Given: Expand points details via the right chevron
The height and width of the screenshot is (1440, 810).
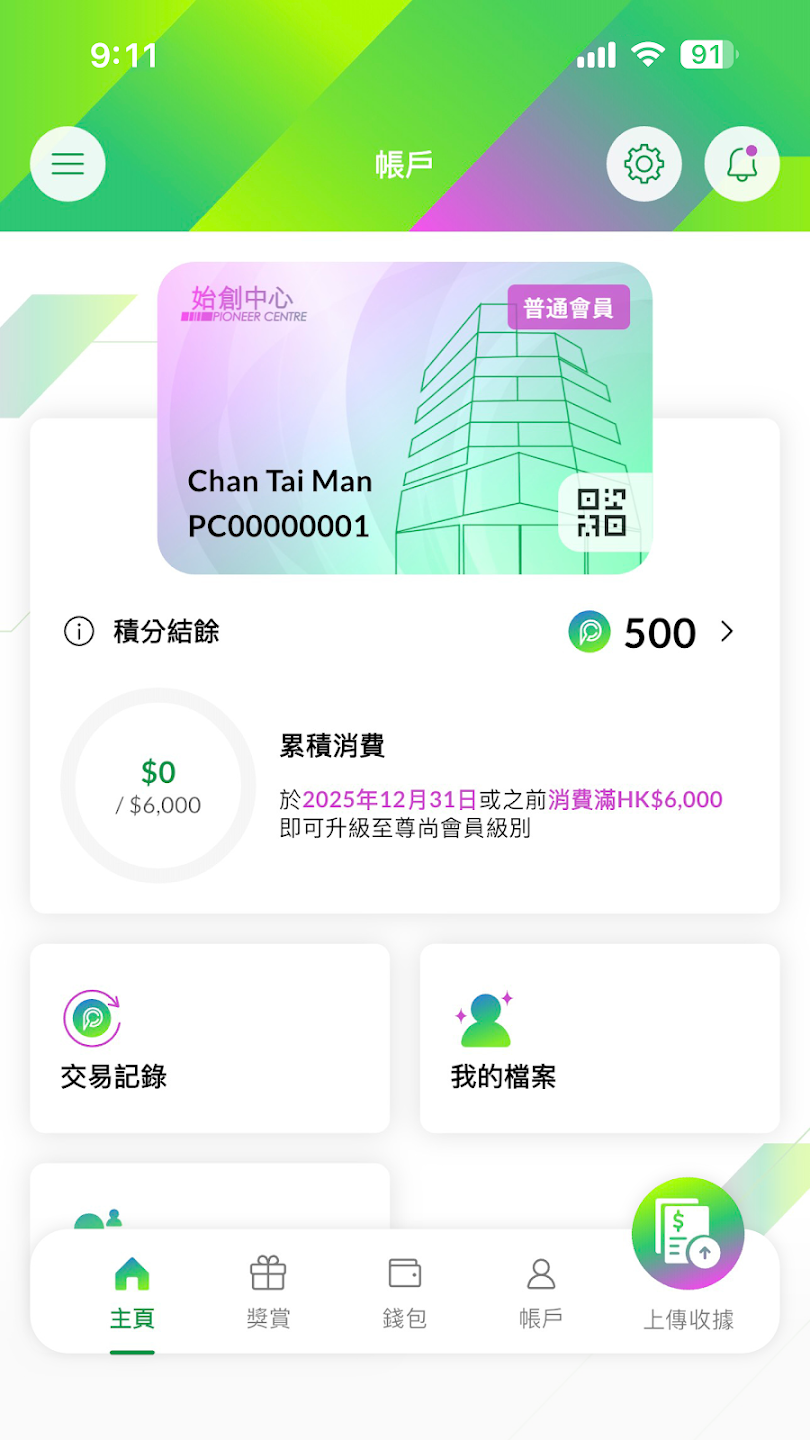Looking at the screenshot, I should pyautogui.click(x=727, y=632).
